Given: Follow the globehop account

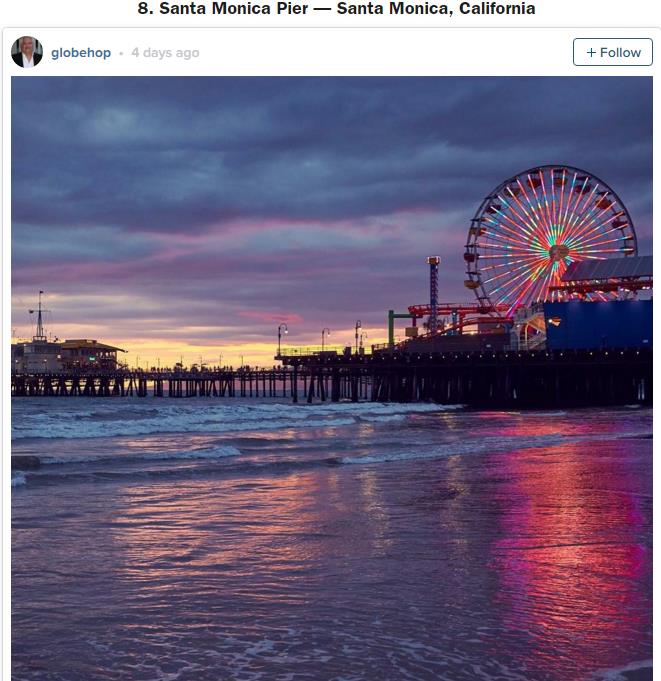Looking at the screenshot, I should [612, 52].
